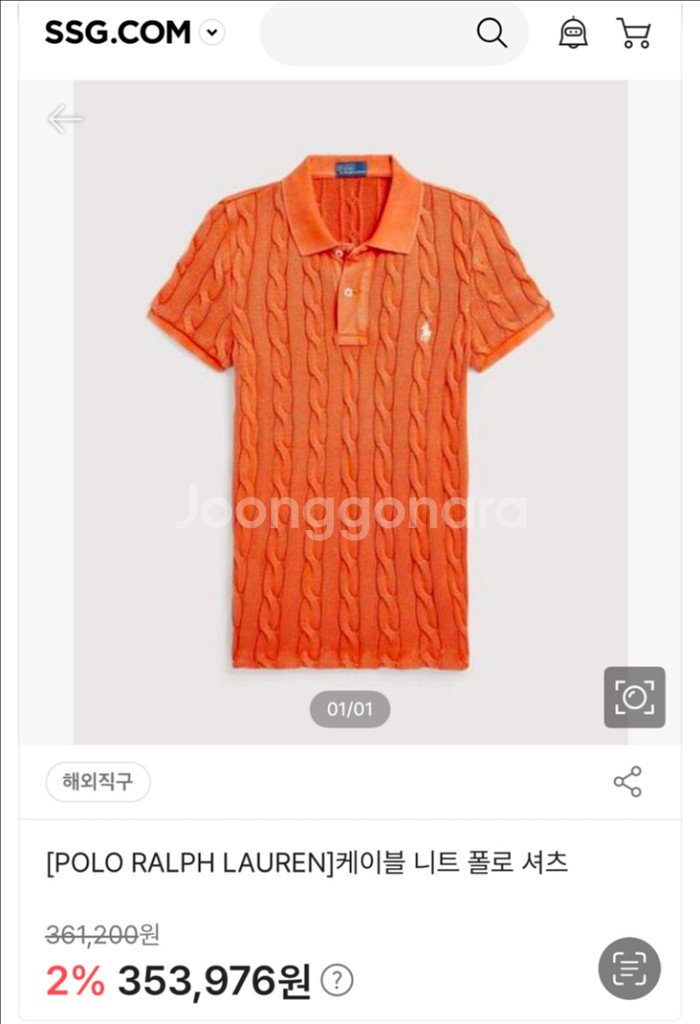Screen dimensions: 700x1024
Task: Open the price info question mark
Action: (x=341, y=979)
